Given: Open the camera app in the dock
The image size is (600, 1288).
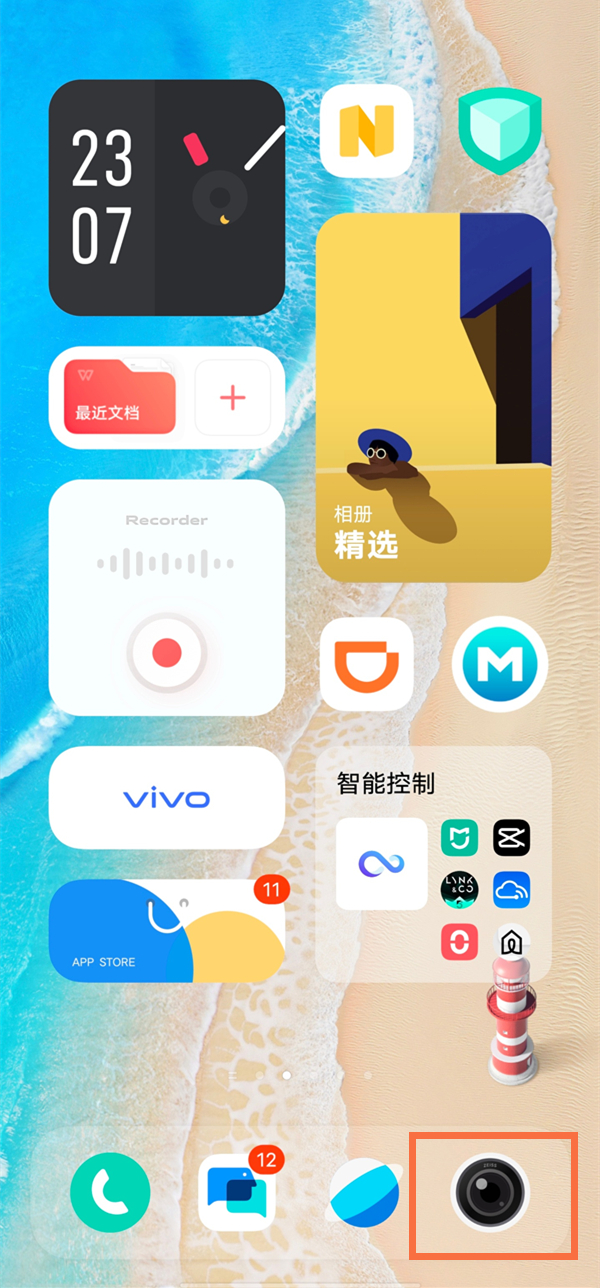Looking at the screenshot, I should [491, 1193].
